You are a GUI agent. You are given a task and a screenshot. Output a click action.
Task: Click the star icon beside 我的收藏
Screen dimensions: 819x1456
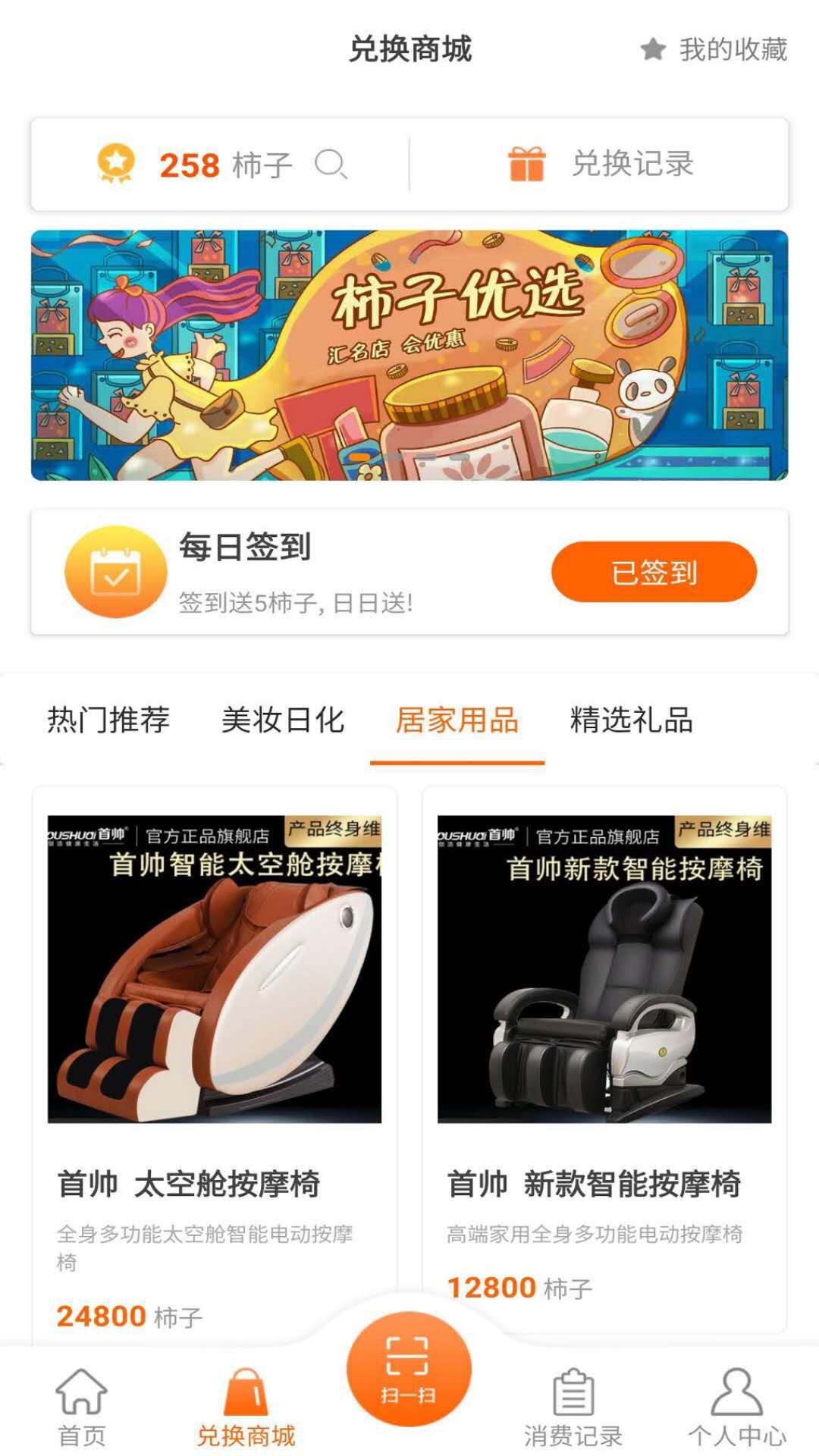point(651,49)
